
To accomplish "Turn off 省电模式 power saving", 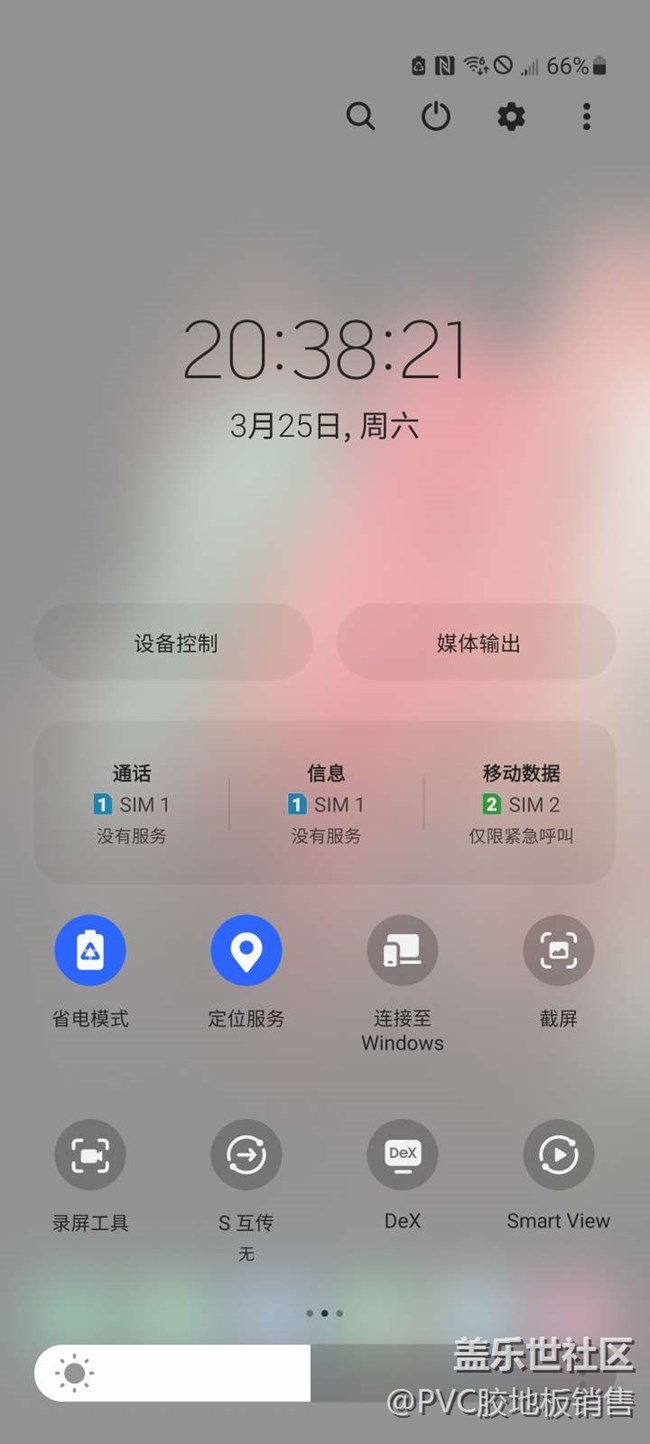I will pyautogui.click(x=90, y=950).
